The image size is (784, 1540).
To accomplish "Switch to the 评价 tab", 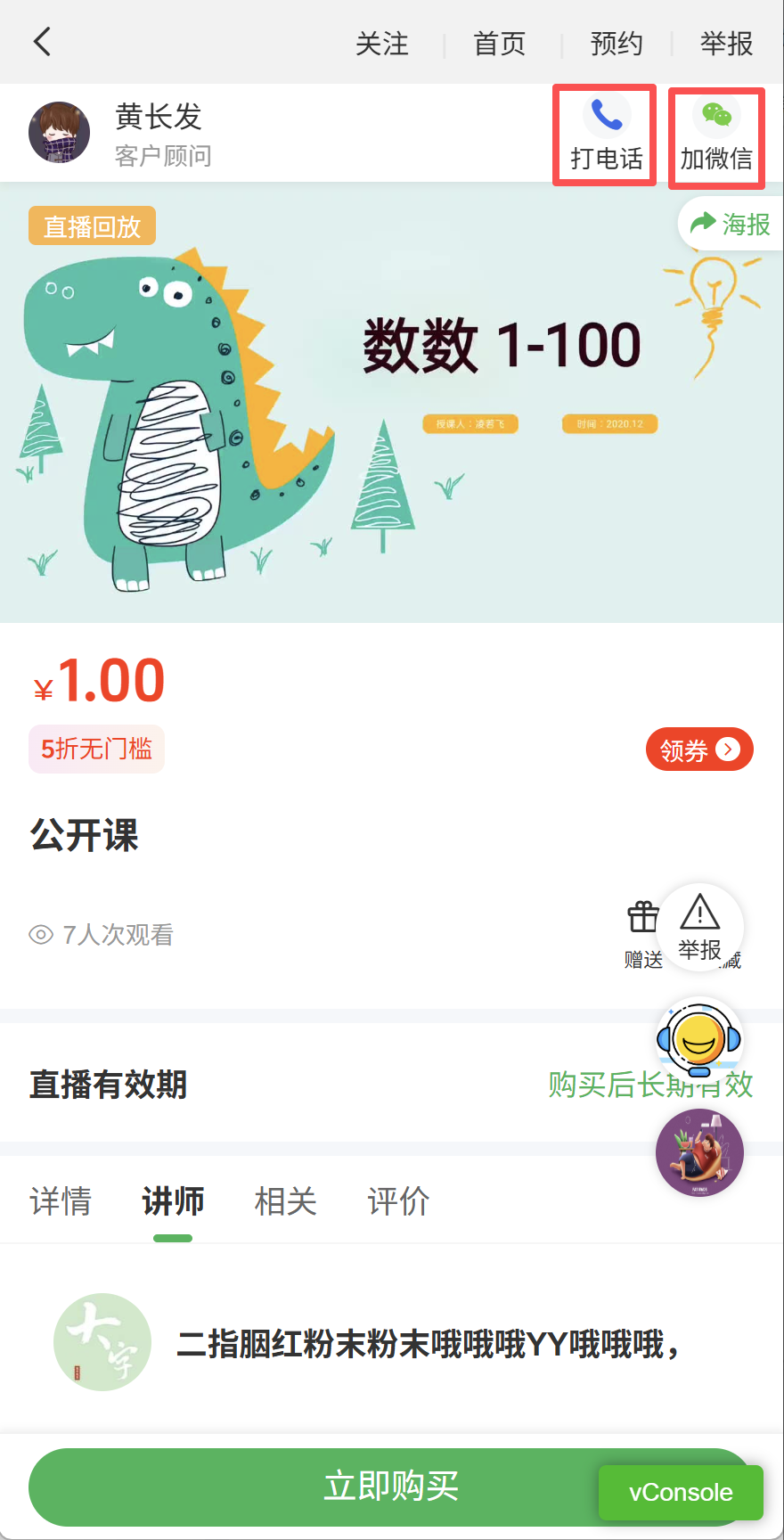I will click(398, 1201).
